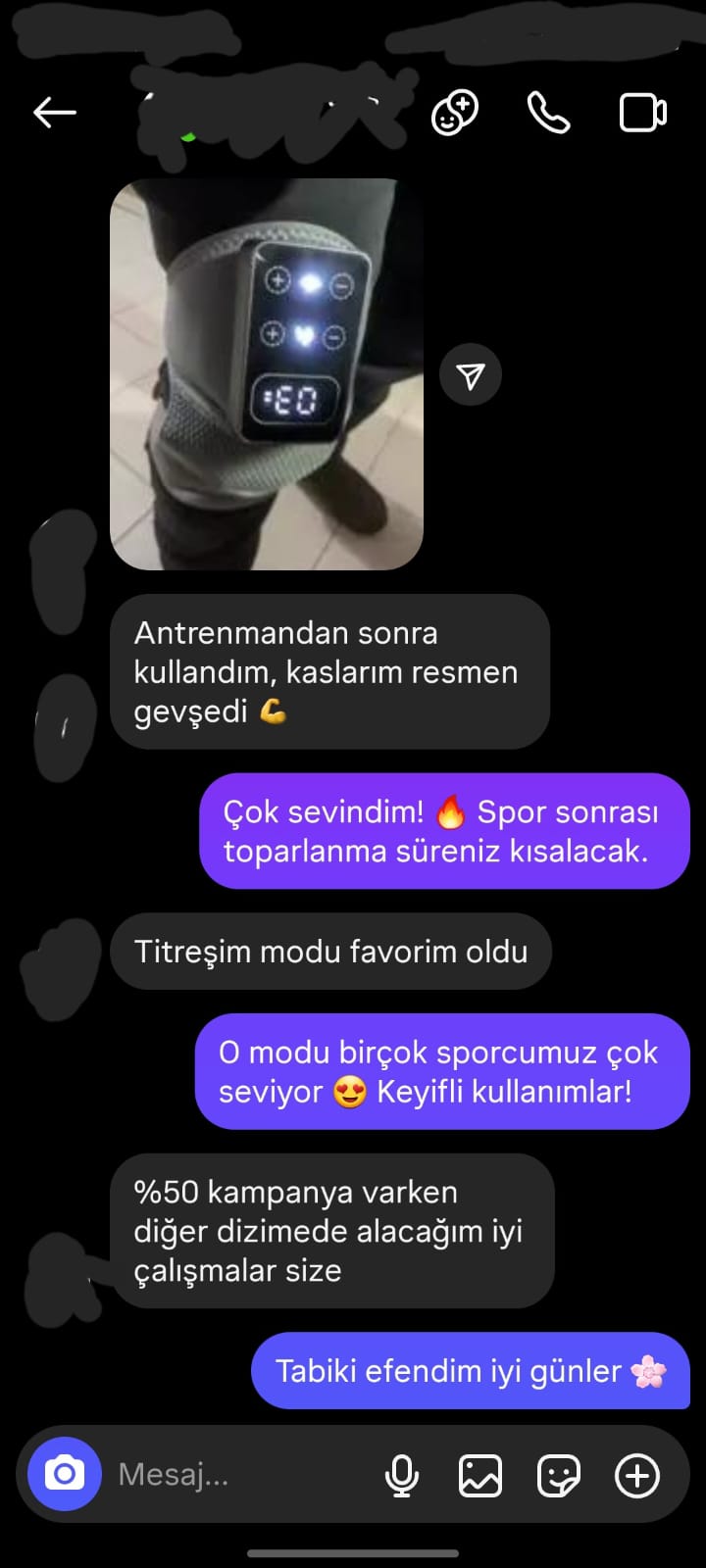Open the knee massager photo
Viewport: 706px width, 1568px height.
tap(267, 374)
